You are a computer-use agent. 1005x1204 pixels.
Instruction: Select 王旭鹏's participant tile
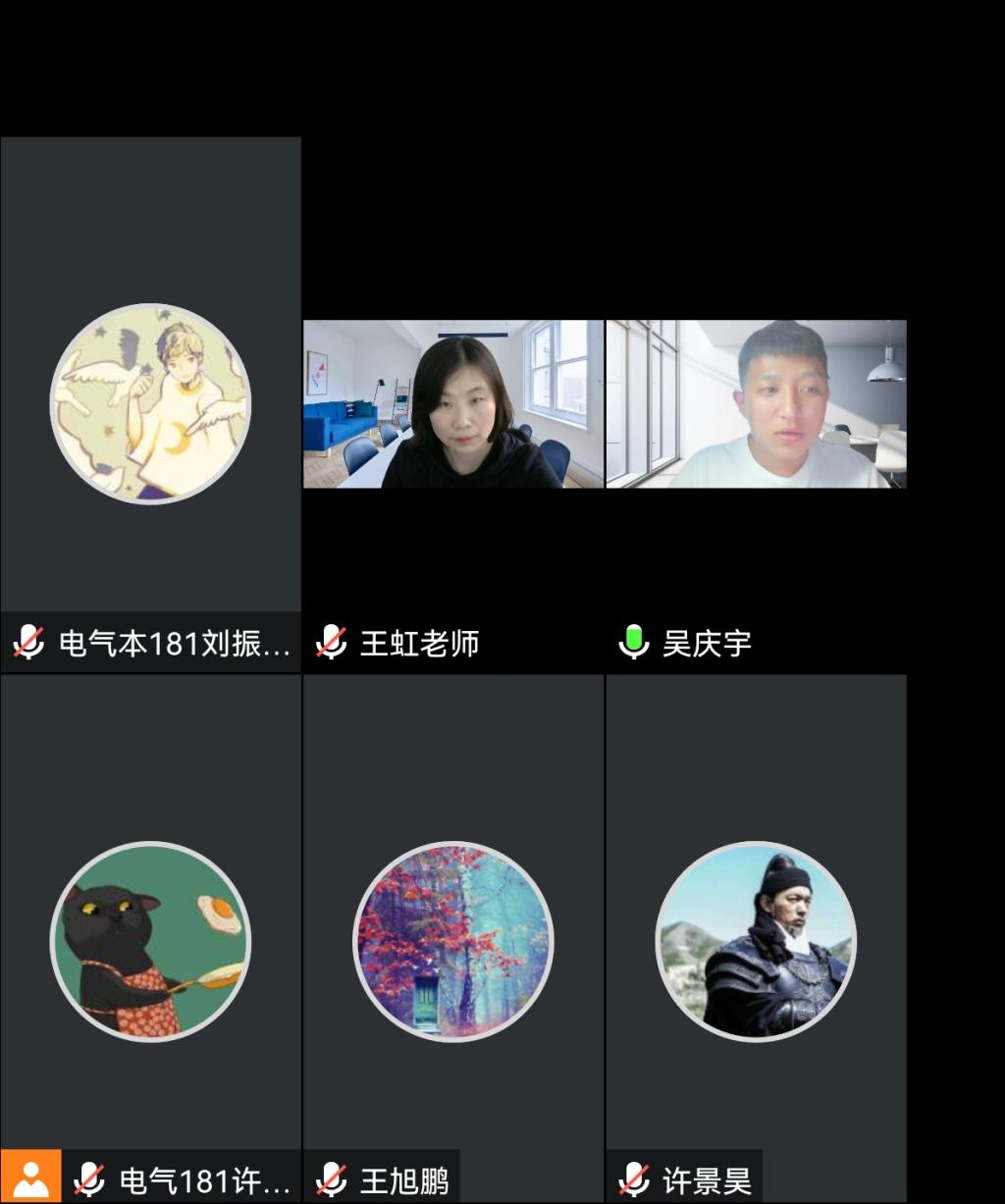(x=452, y=941)
